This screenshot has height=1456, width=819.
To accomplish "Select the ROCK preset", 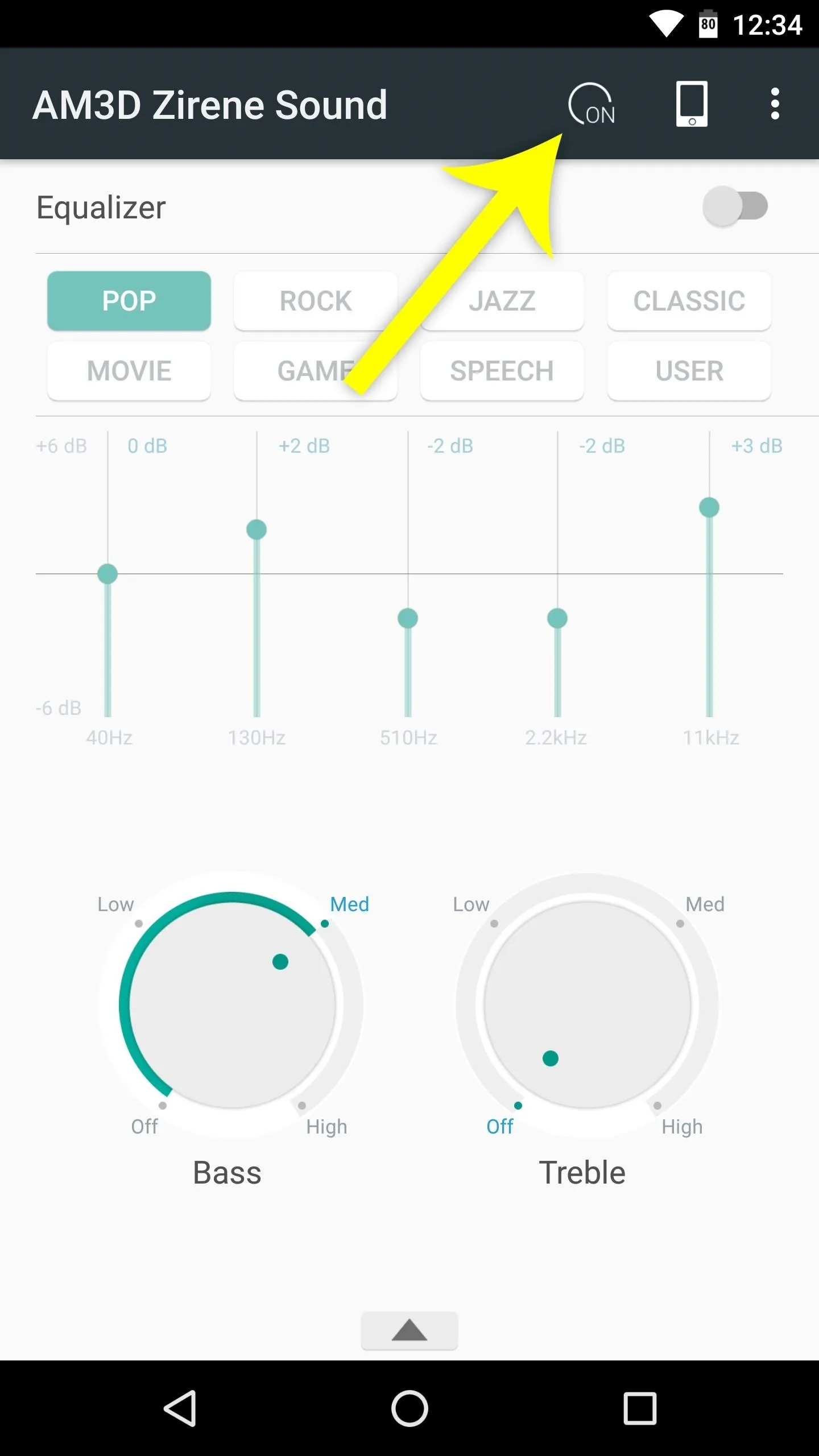I will tap(316, 301).
